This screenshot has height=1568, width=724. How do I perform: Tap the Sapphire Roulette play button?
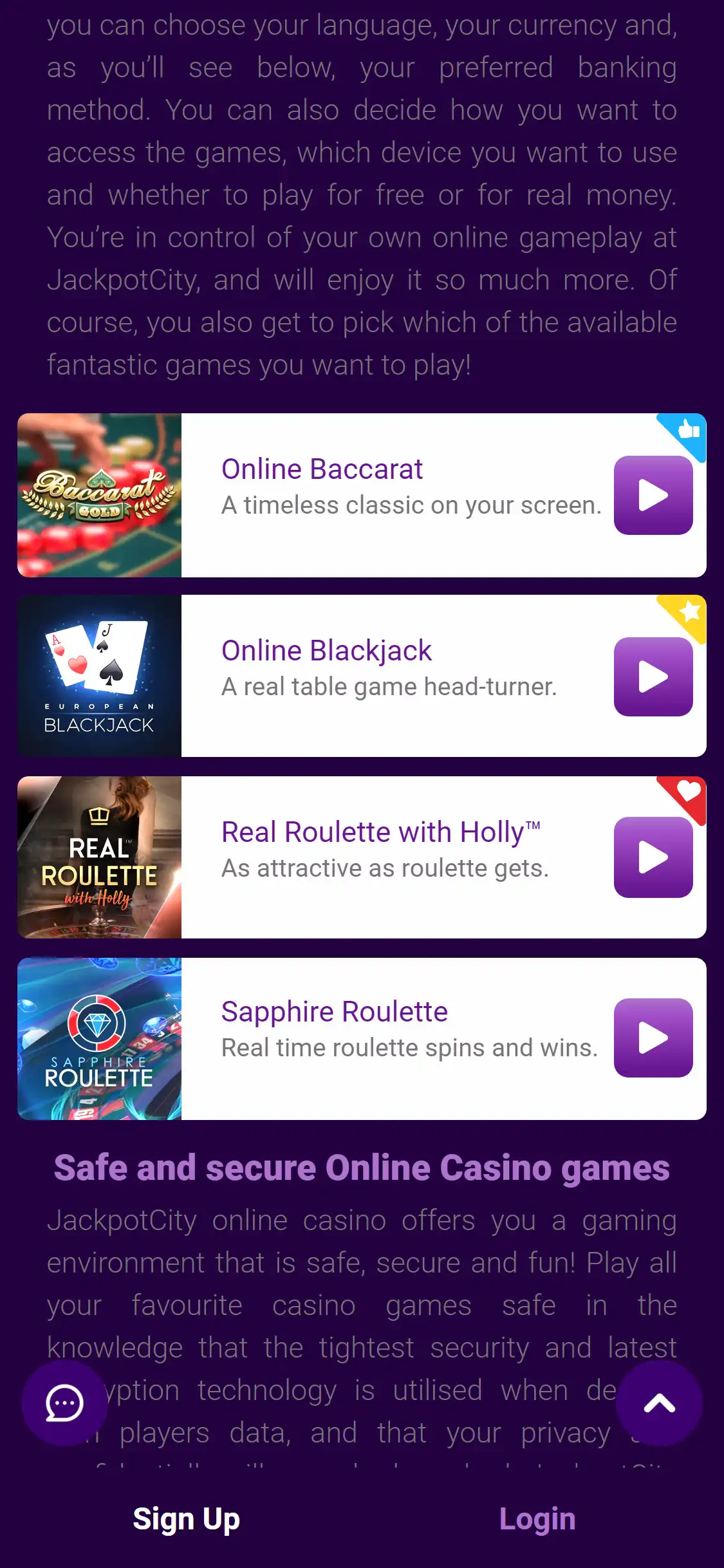(x=653, y=1038)
